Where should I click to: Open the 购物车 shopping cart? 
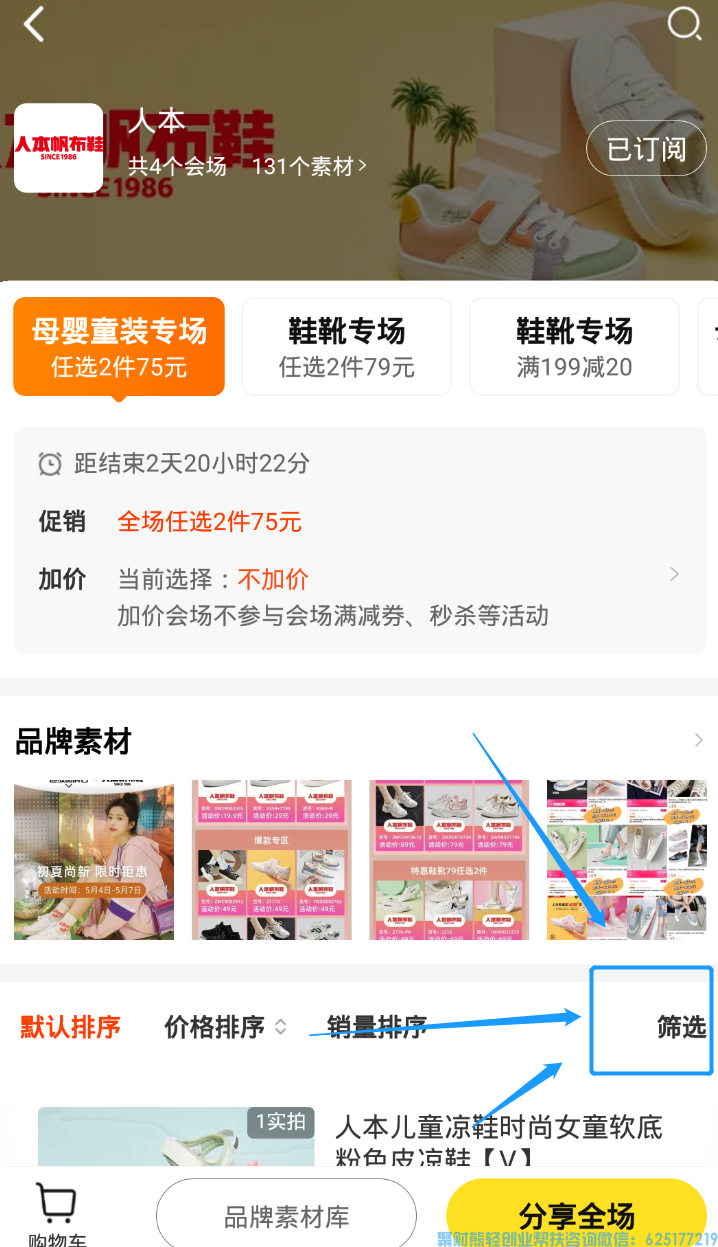click(x=57, y=1214)
